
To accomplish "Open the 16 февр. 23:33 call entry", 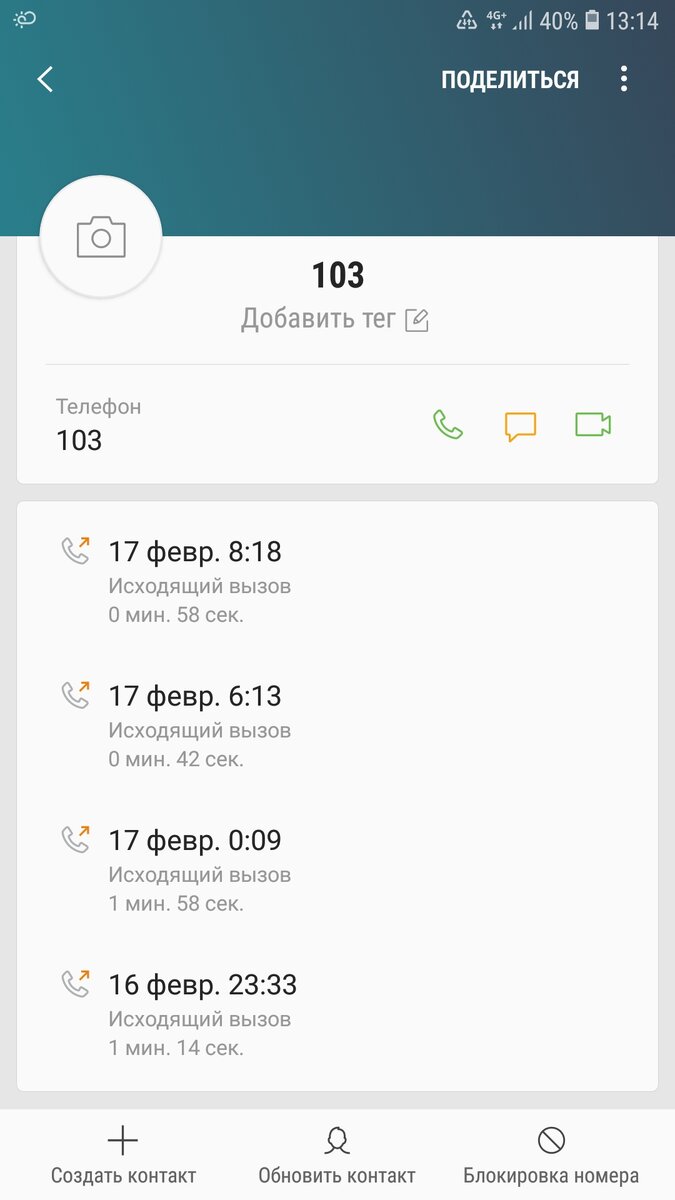I will [x=337, y=1014].
